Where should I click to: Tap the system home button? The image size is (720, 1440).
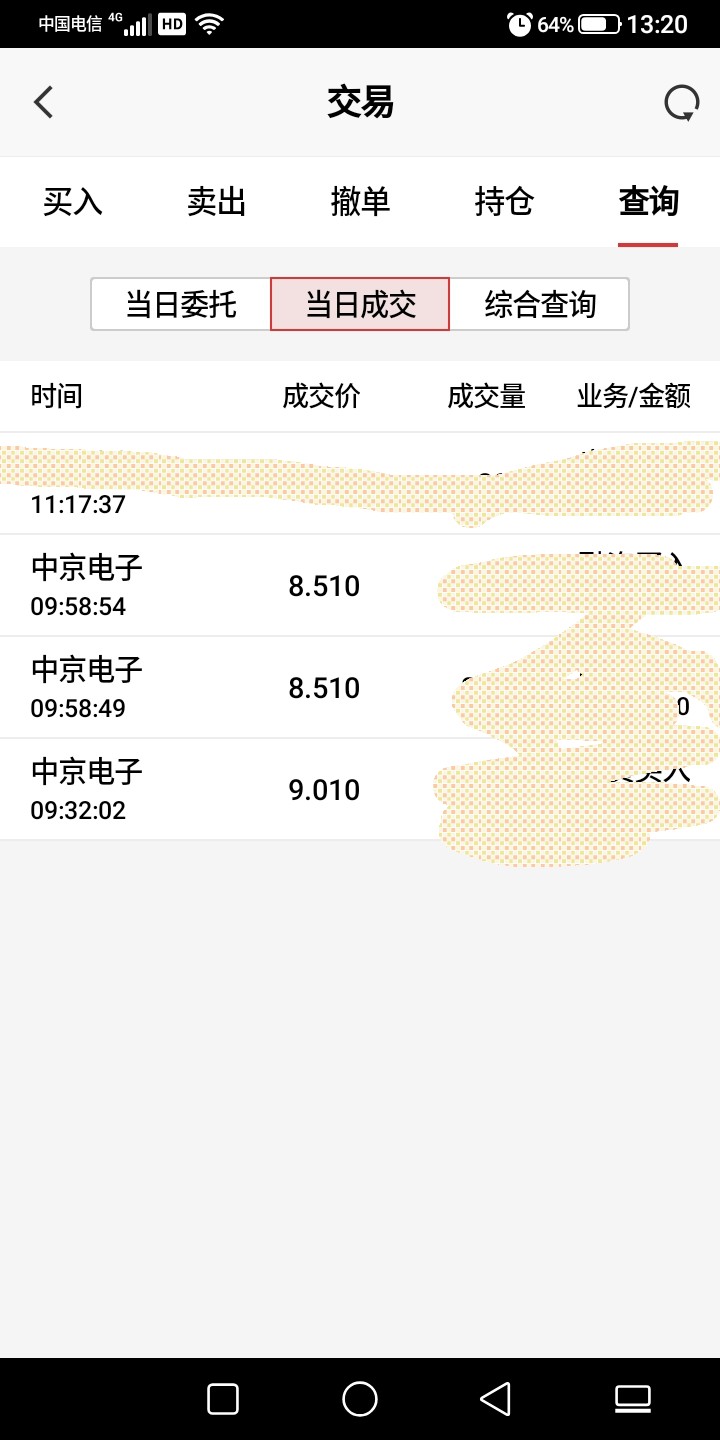pyautogui.click(x=360, y=1399)
